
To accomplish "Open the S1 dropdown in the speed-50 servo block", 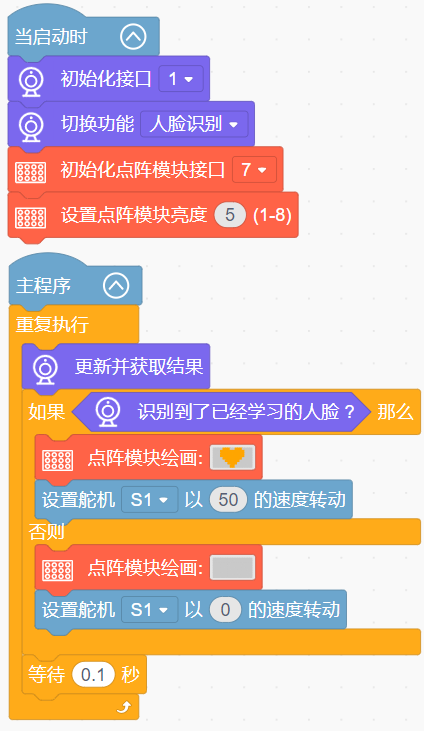I will (150, 500).
